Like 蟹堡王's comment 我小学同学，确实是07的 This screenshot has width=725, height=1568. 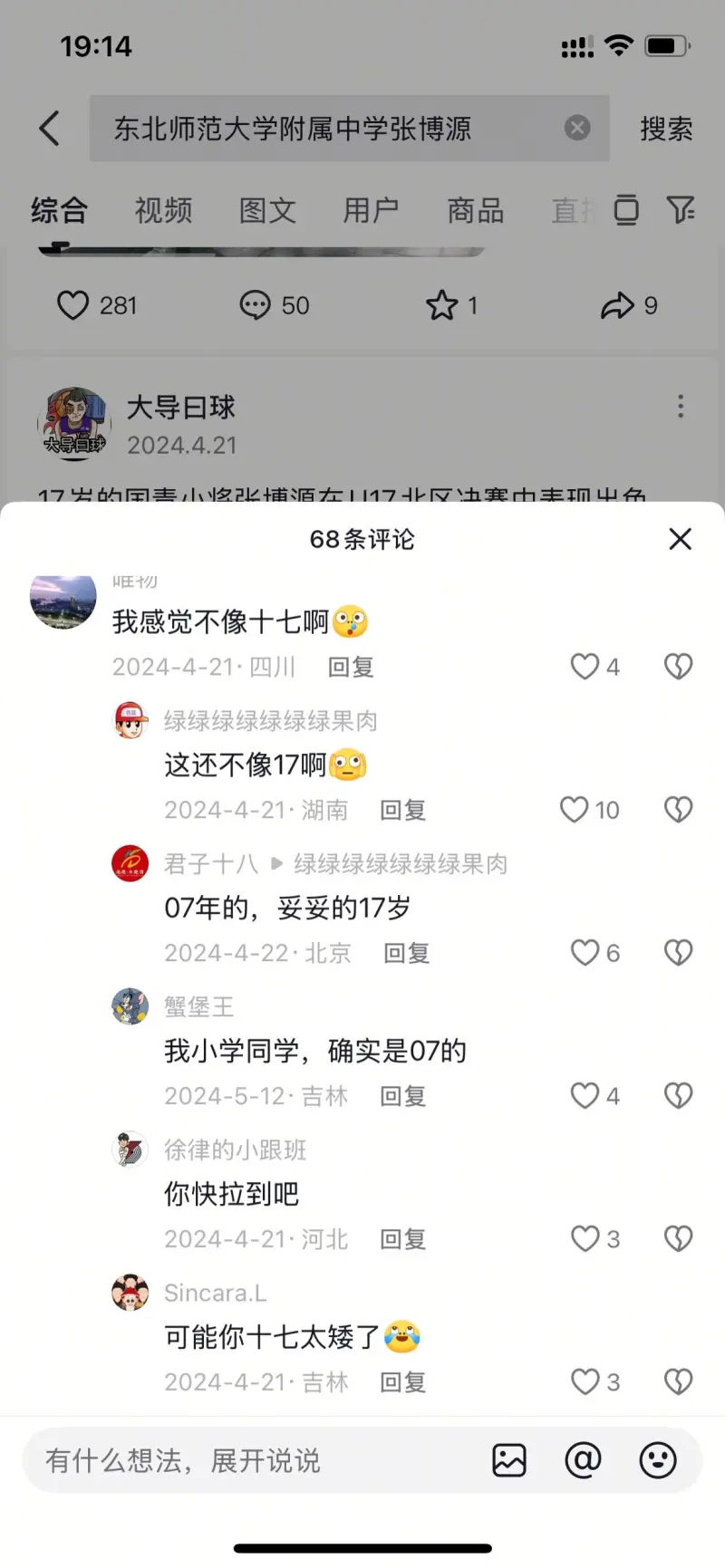585,1096
